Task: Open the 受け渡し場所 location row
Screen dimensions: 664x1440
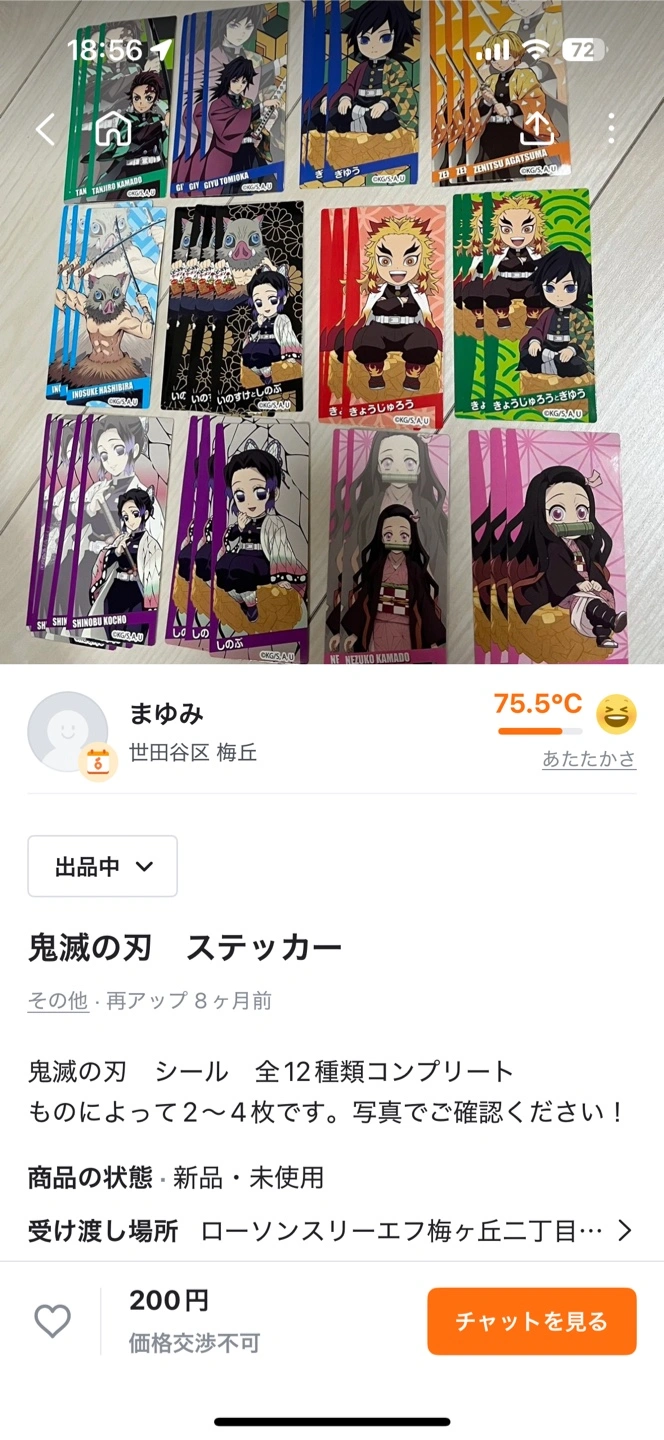Action: point(330,1231)
